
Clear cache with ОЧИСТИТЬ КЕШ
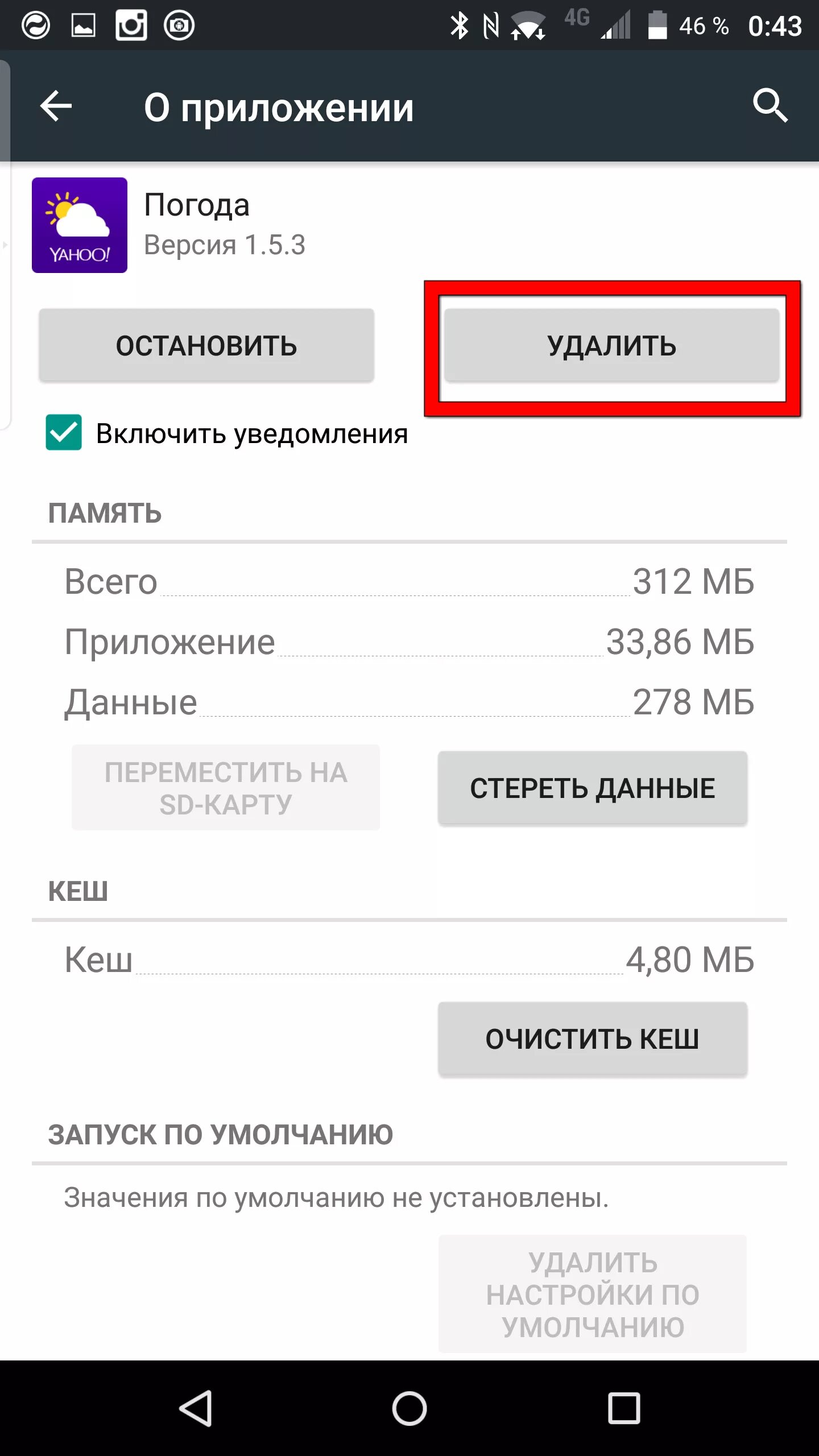pyautogui.click(x=593, y=1039)
